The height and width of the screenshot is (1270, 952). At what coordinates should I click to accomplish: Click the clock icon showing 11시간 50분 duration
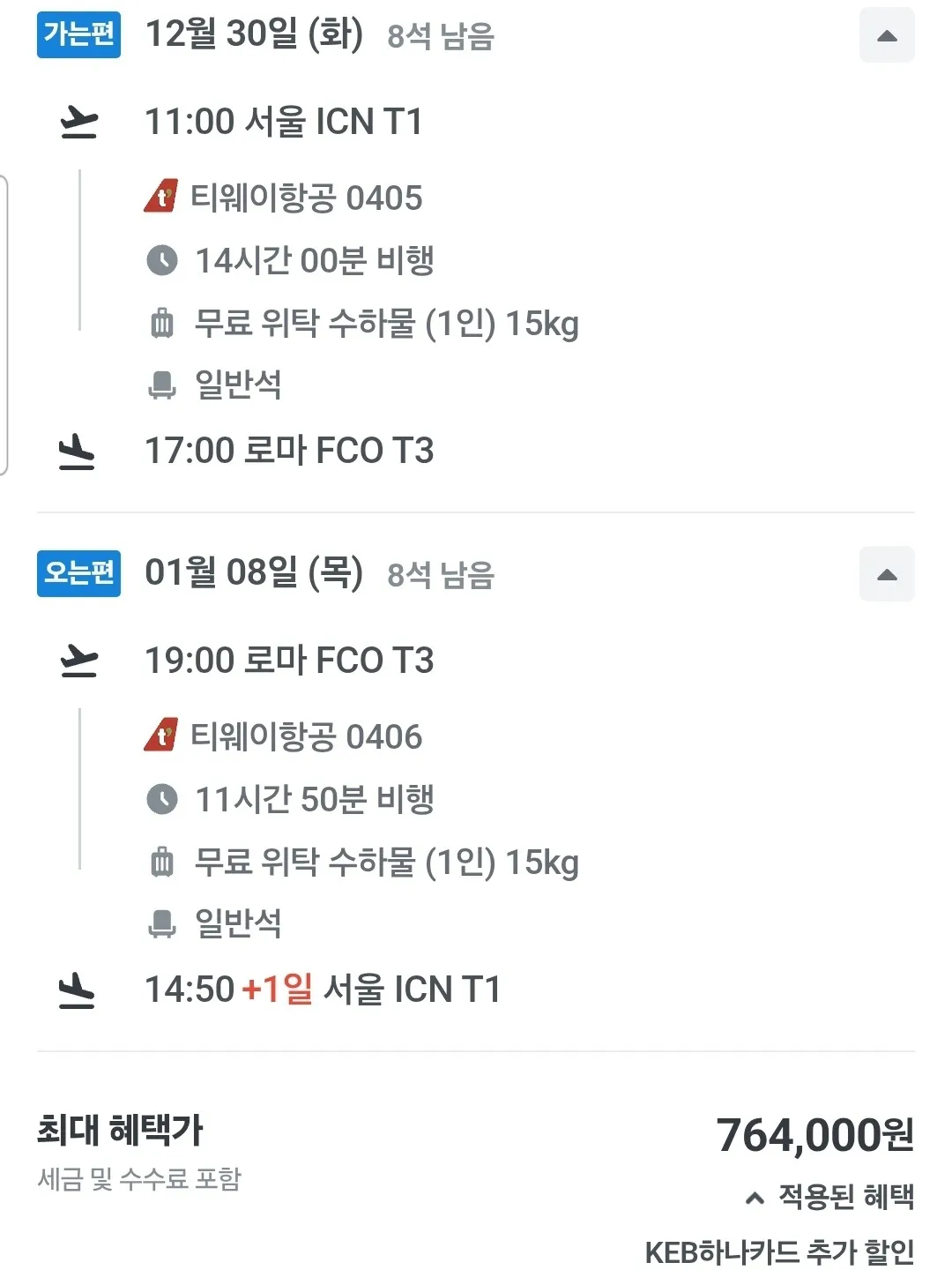161,800
